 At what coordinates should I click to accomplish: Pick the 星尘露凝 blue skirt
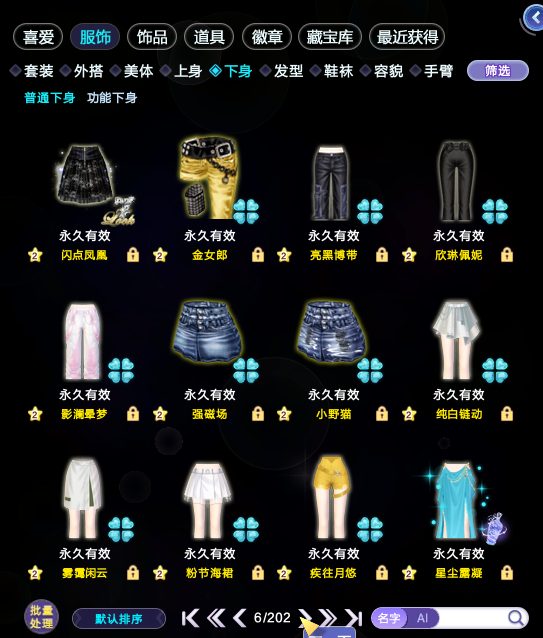click(456, 500)
